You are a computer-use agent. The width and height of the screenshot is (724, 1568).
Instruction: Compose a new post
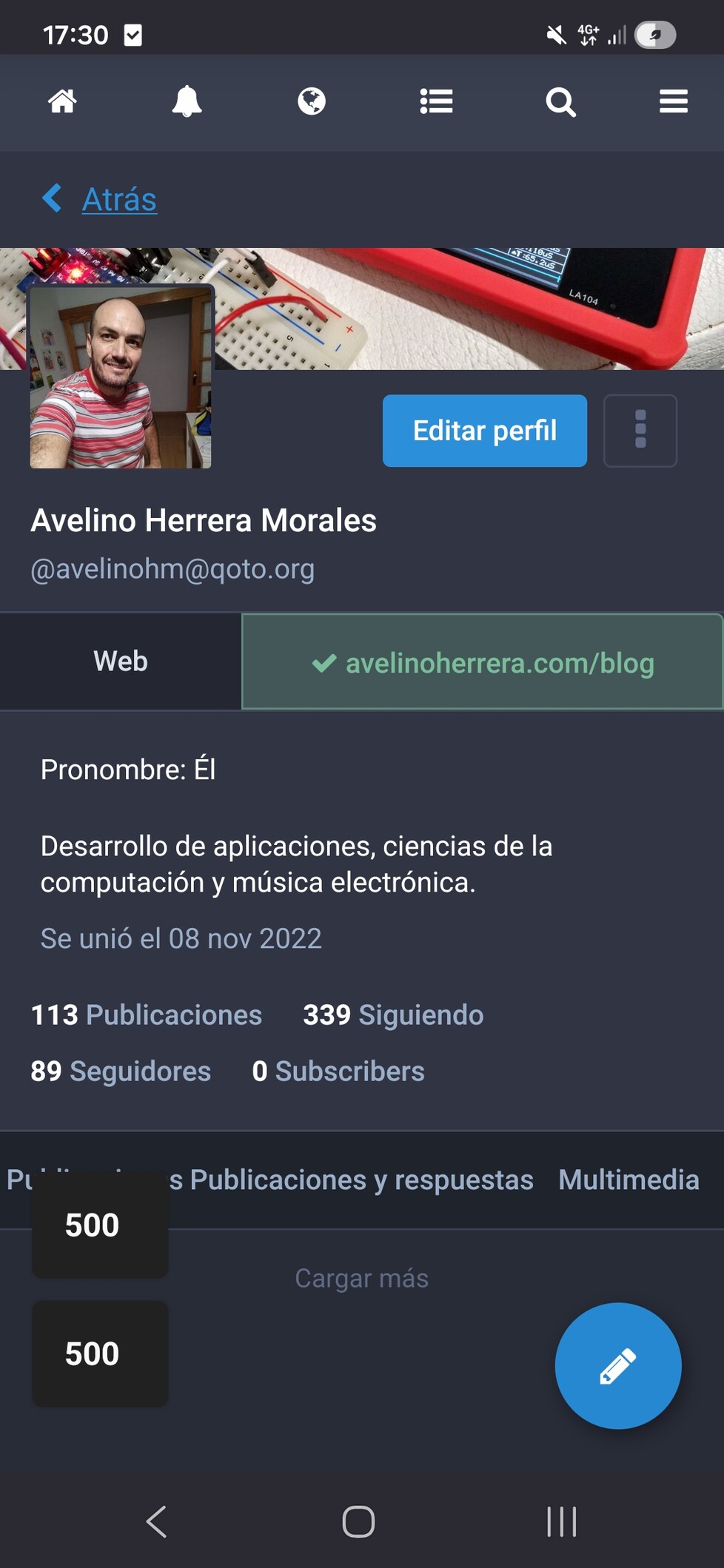[x=617, y=1366]
